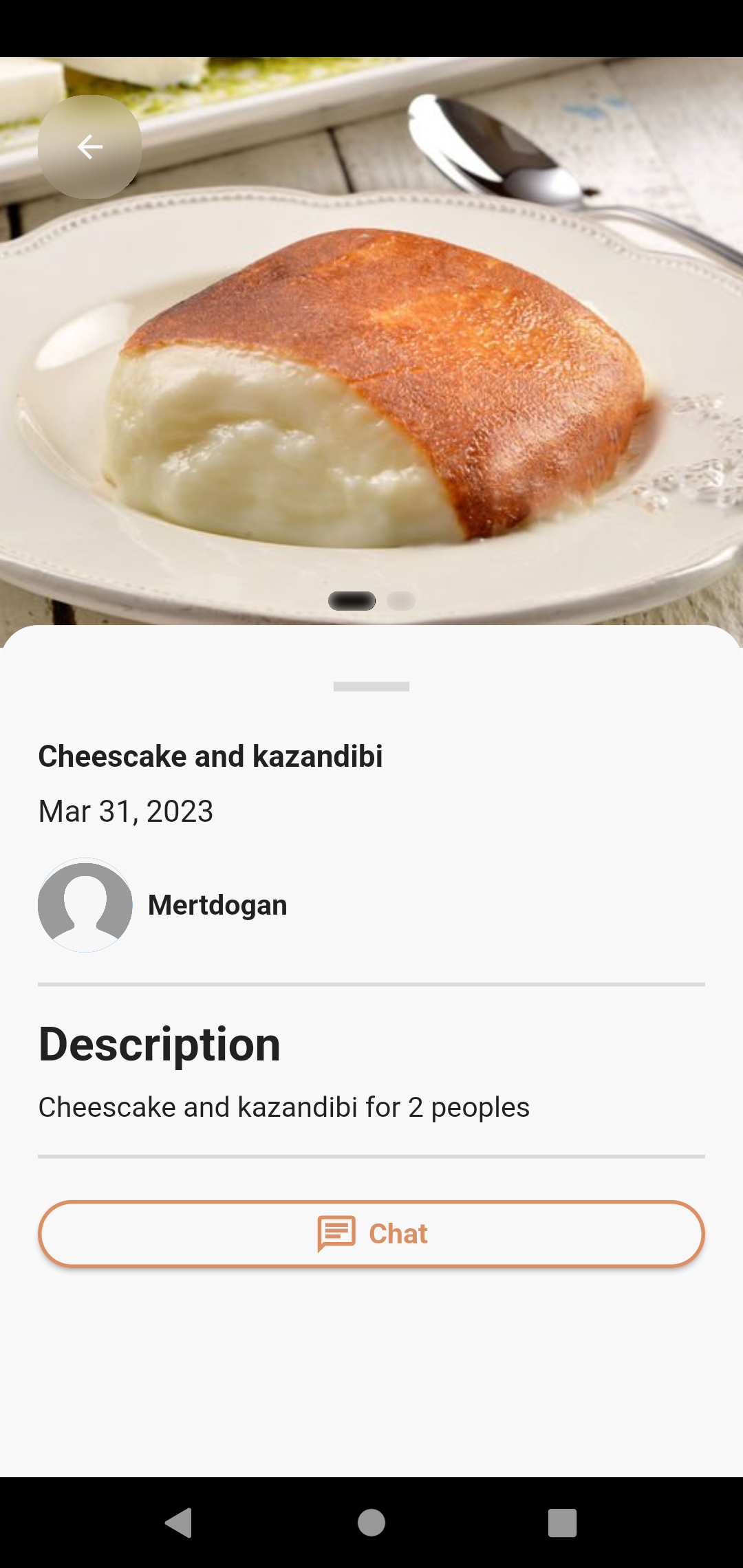The image size is (743, 1568).
Task: Start a chat about this listing
Action: coord(371,1234)
